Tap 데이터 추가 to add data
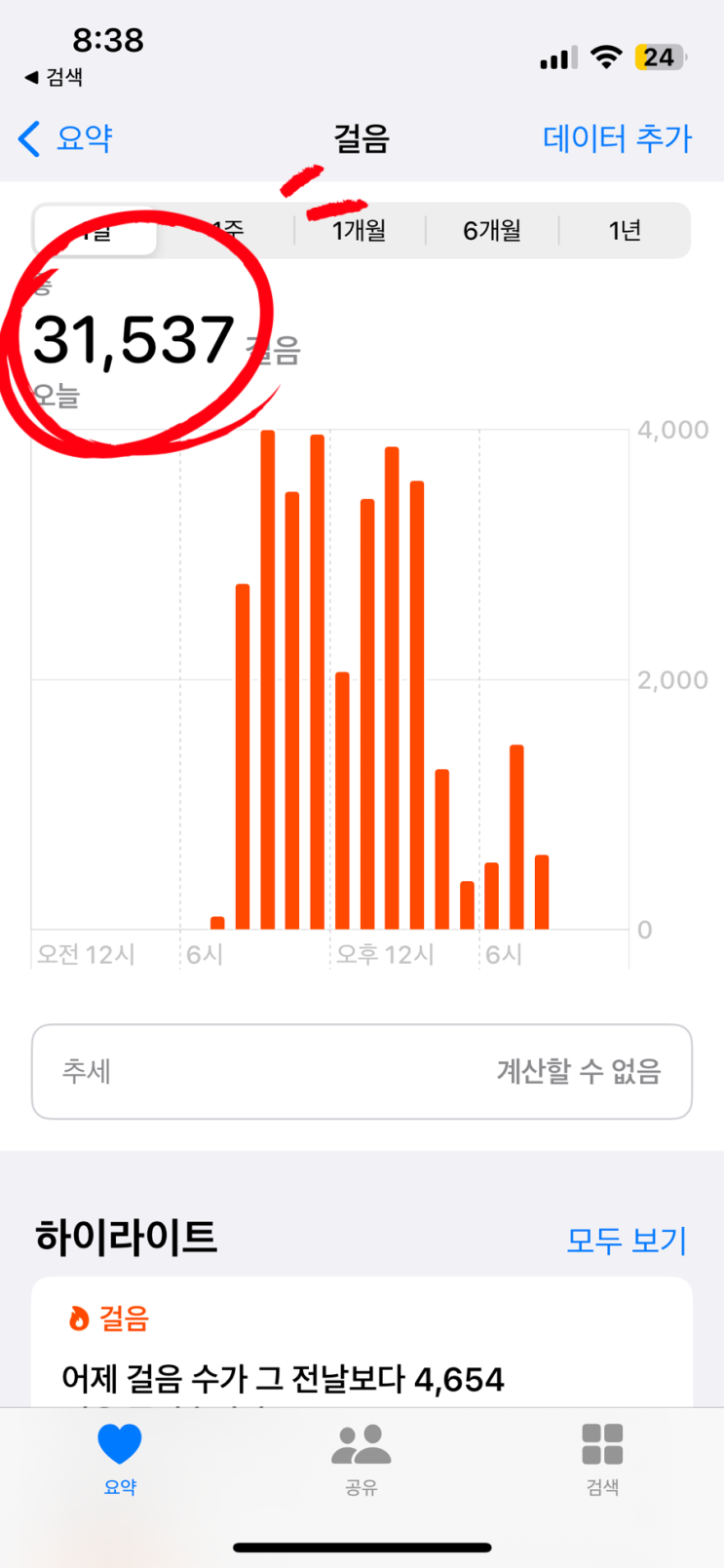The height and width of the screenshot is (1568, 724). coord(617,138)
